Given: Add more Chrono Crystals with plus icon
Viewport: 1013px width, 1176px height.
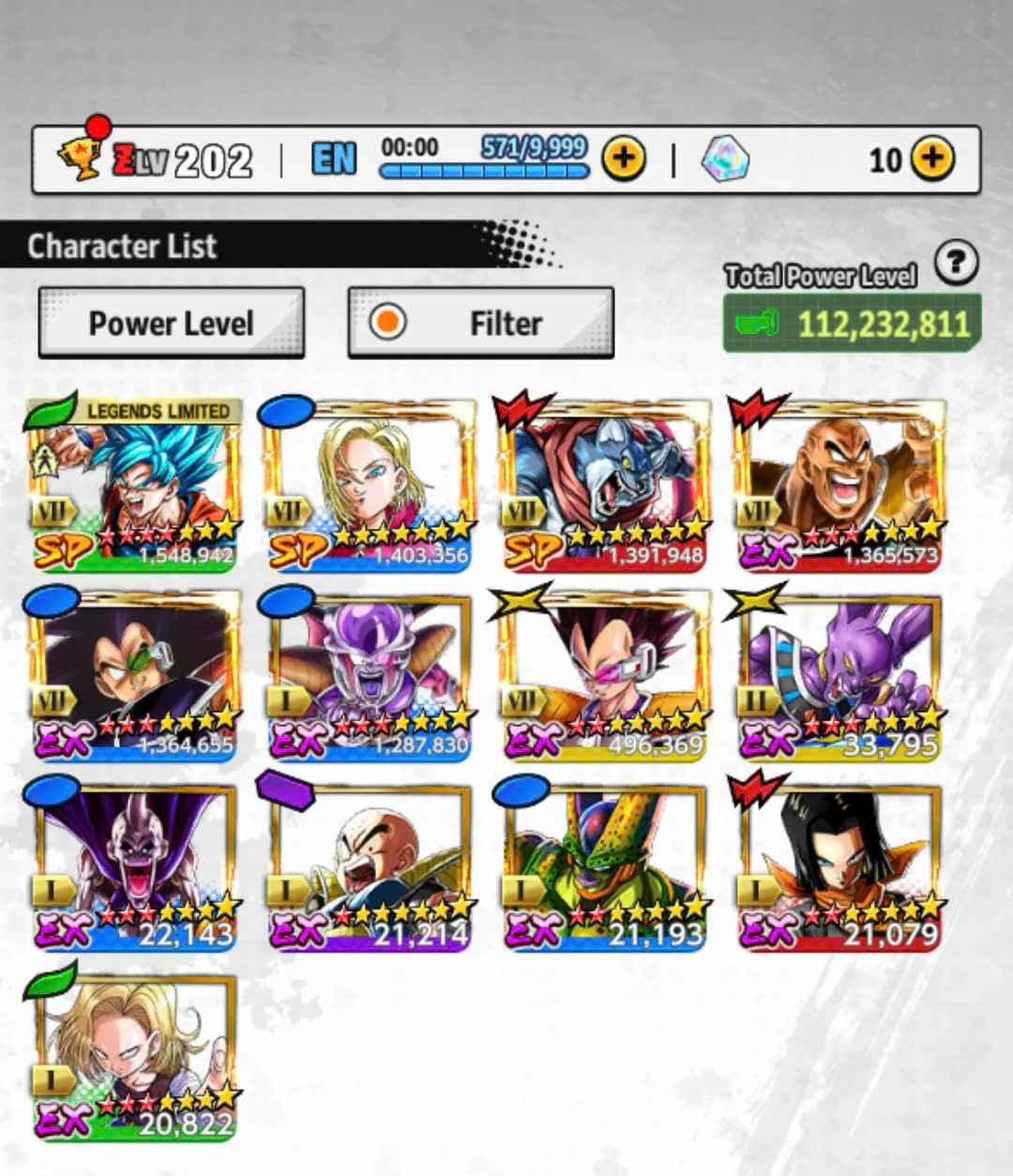Looking at the screenshot, I should coord(931,159).
